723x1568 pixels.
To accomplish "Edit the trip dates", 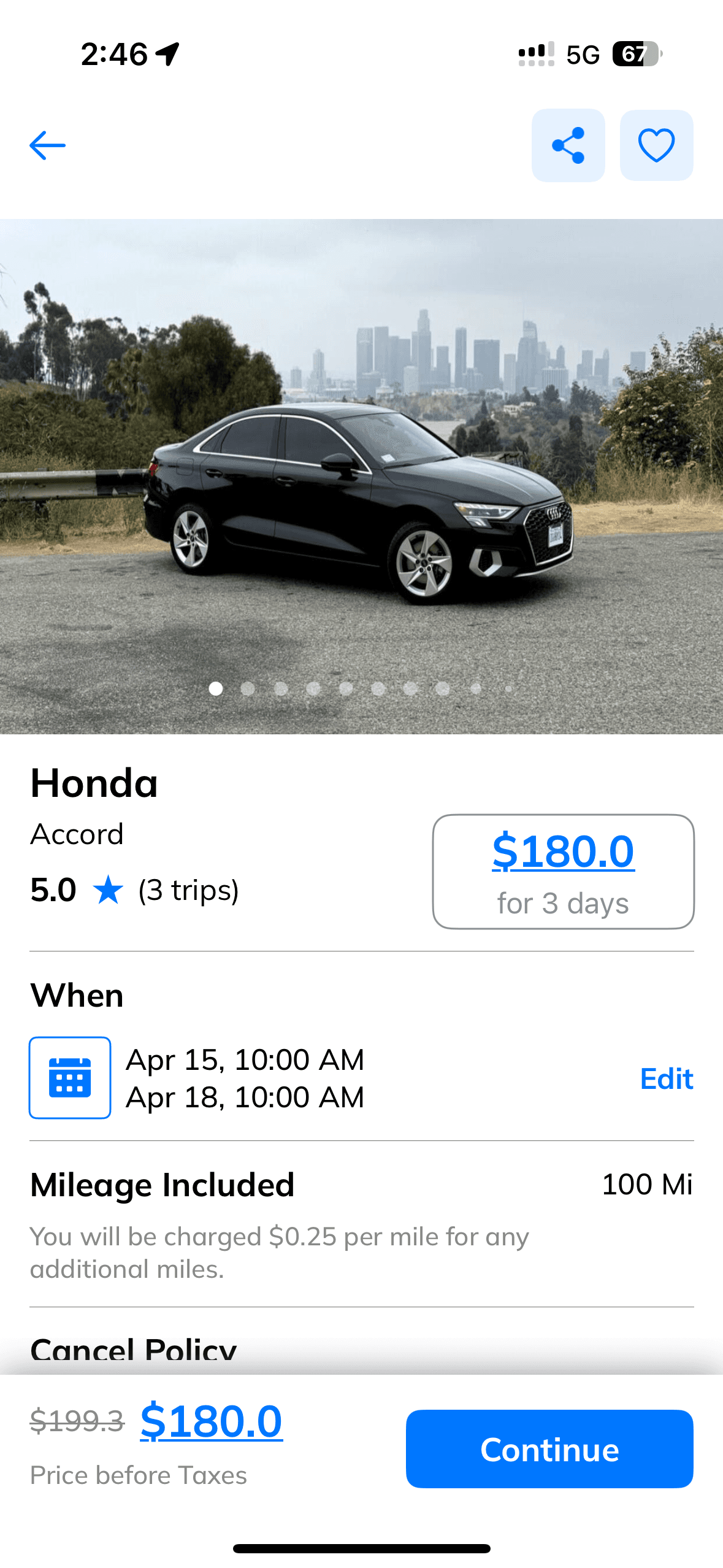I will 666,1078.
